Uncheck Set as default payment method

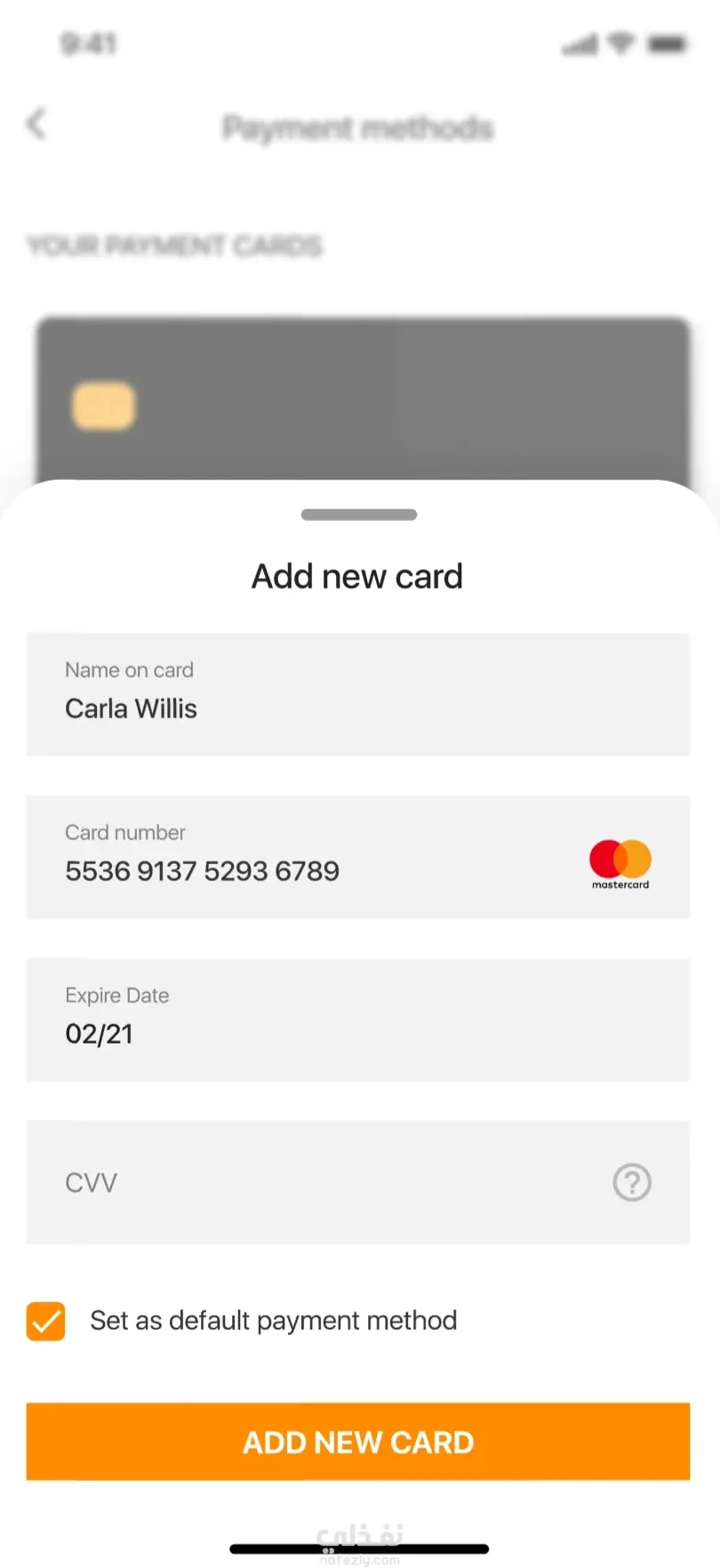click(46, 1321)
